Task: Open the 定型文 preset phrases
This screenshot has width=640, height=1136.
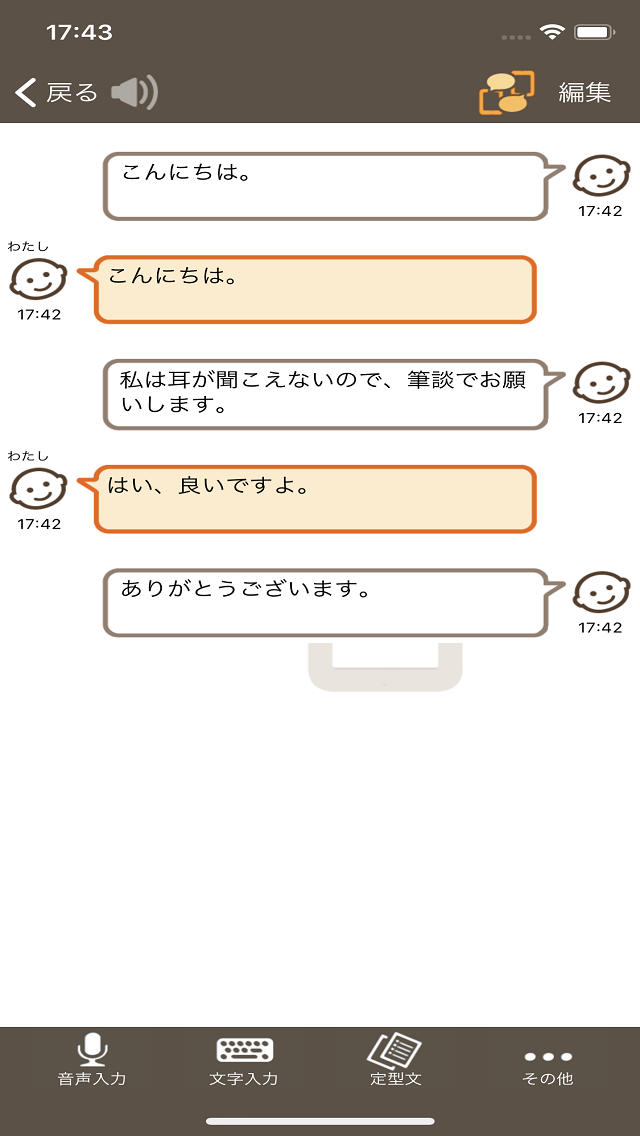Action: [396, 1059]
